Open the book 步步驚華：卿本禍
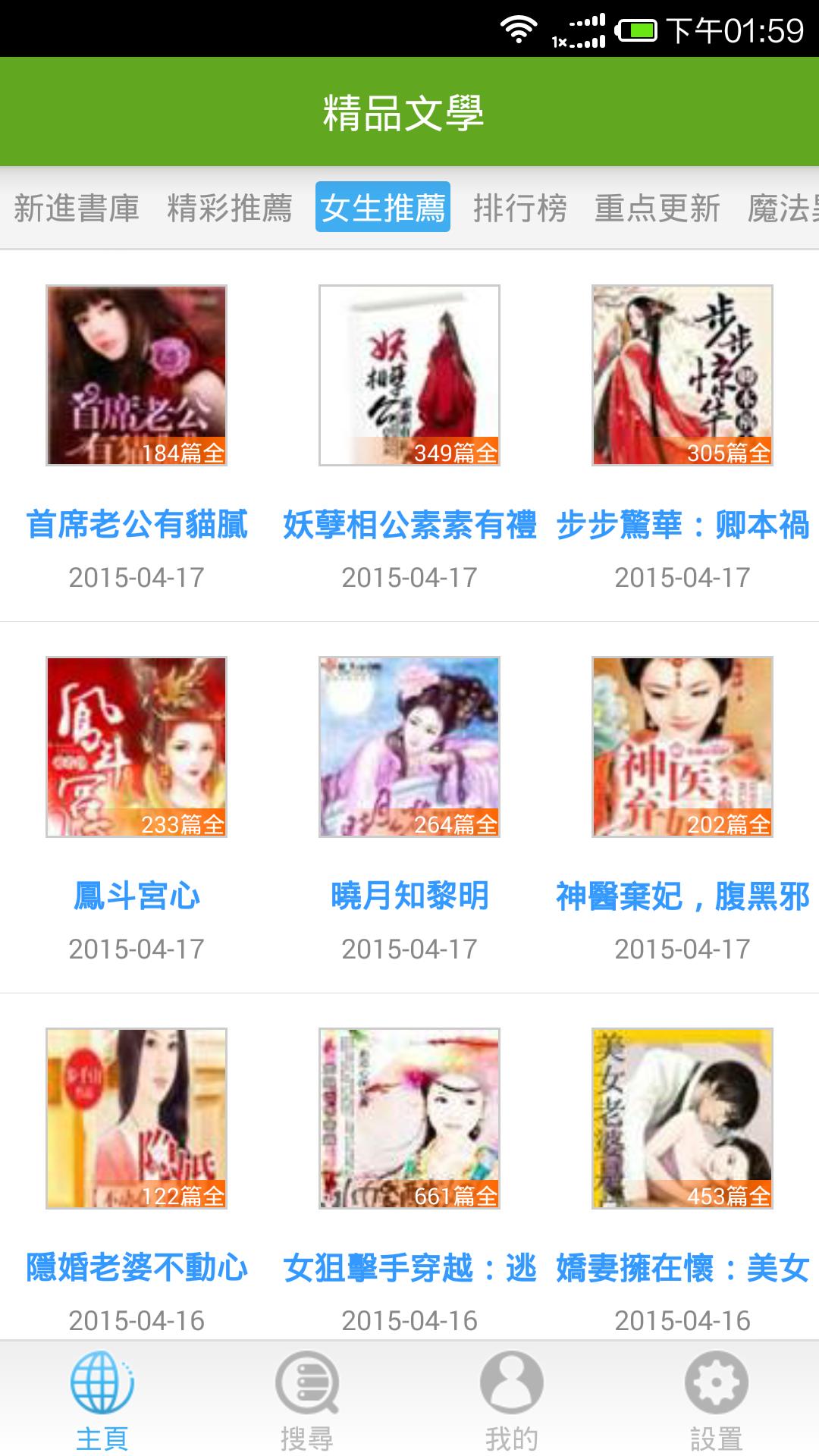The width and height of the screenshot is (819, 1456). point(682,375)
